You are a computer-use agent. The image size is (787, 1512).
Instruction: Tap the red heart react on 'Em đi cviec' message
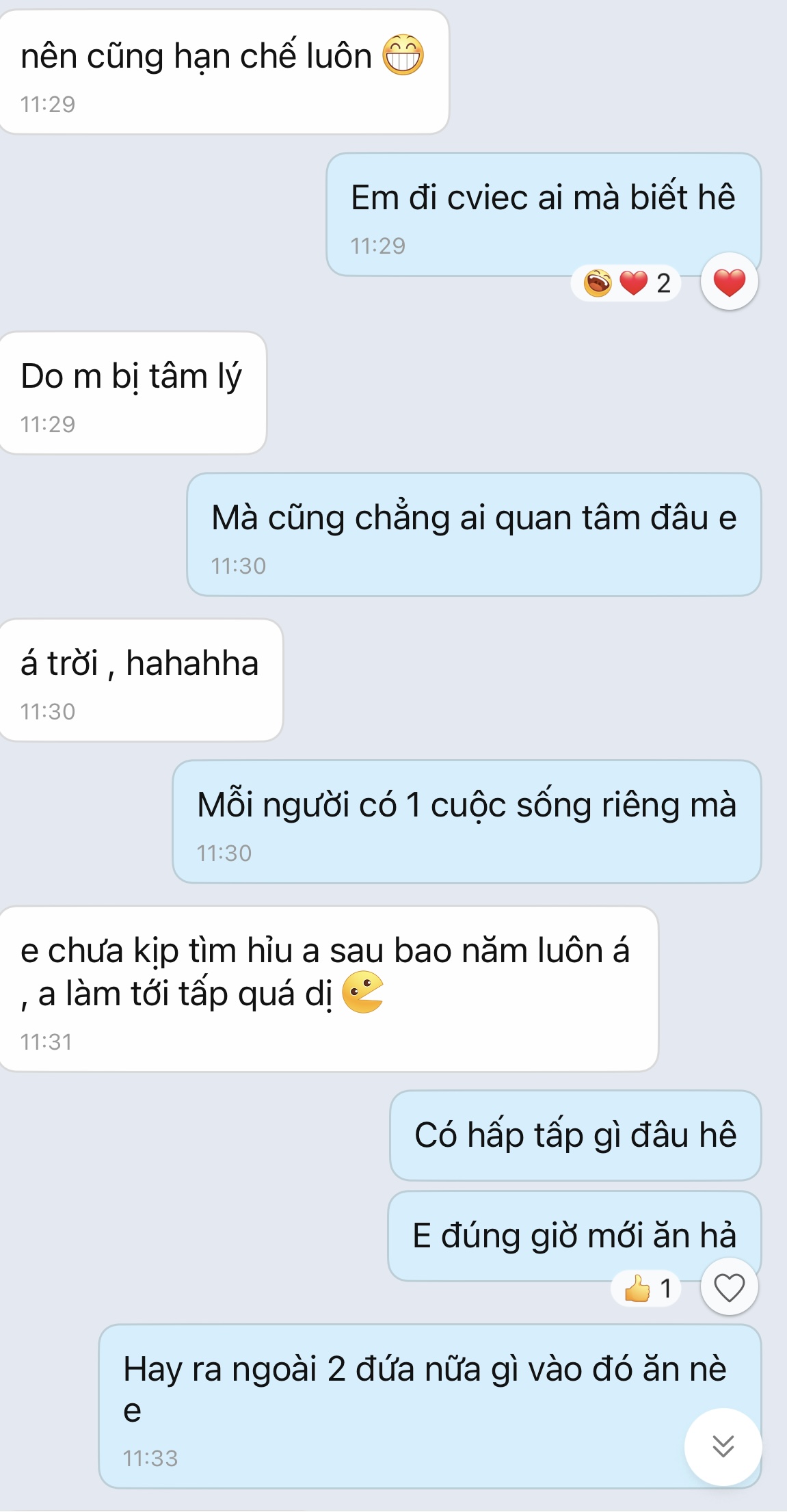click(x=729, y=282)
